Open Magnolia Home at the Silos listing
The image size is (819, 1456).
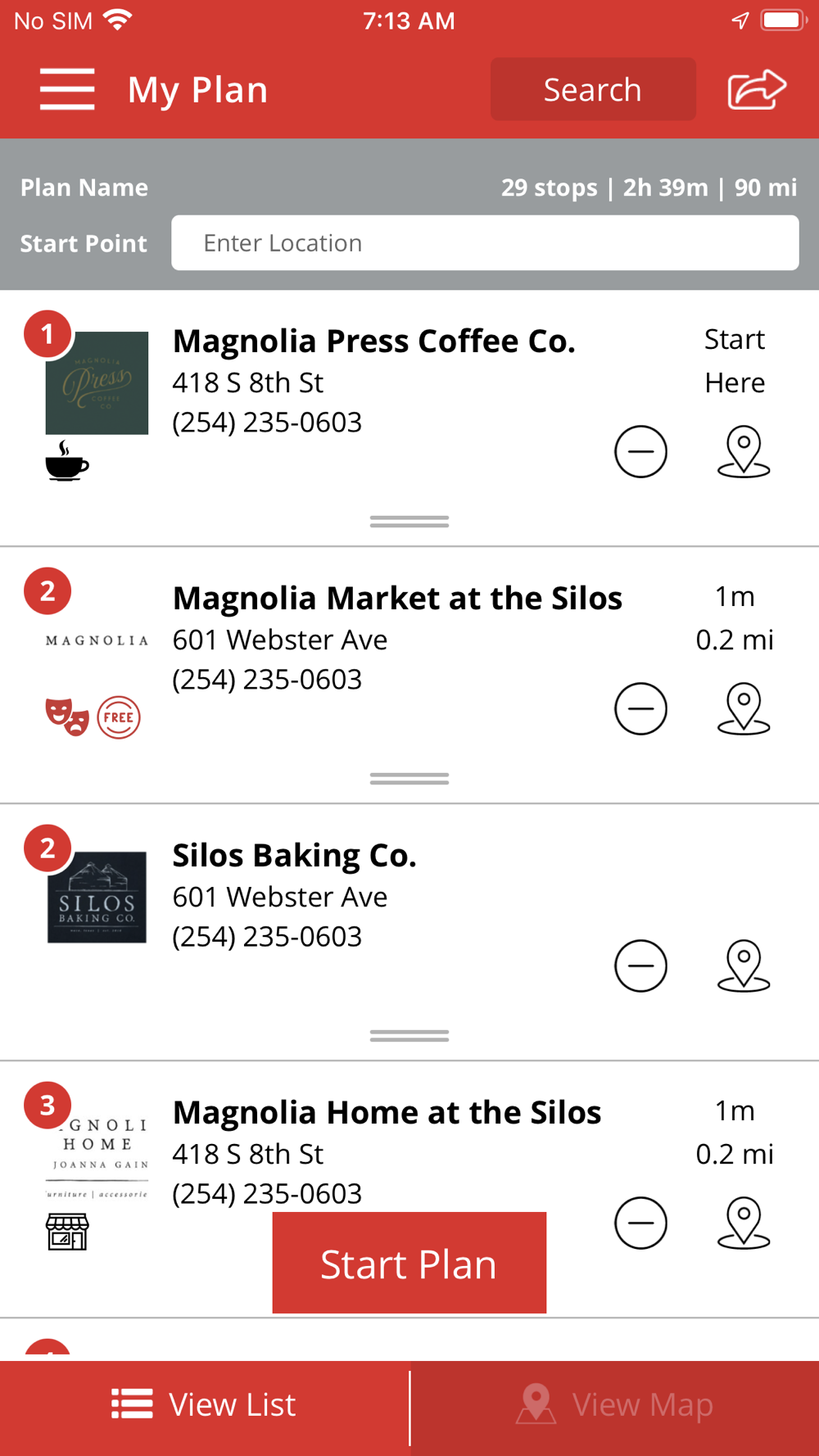(387, 1113)
